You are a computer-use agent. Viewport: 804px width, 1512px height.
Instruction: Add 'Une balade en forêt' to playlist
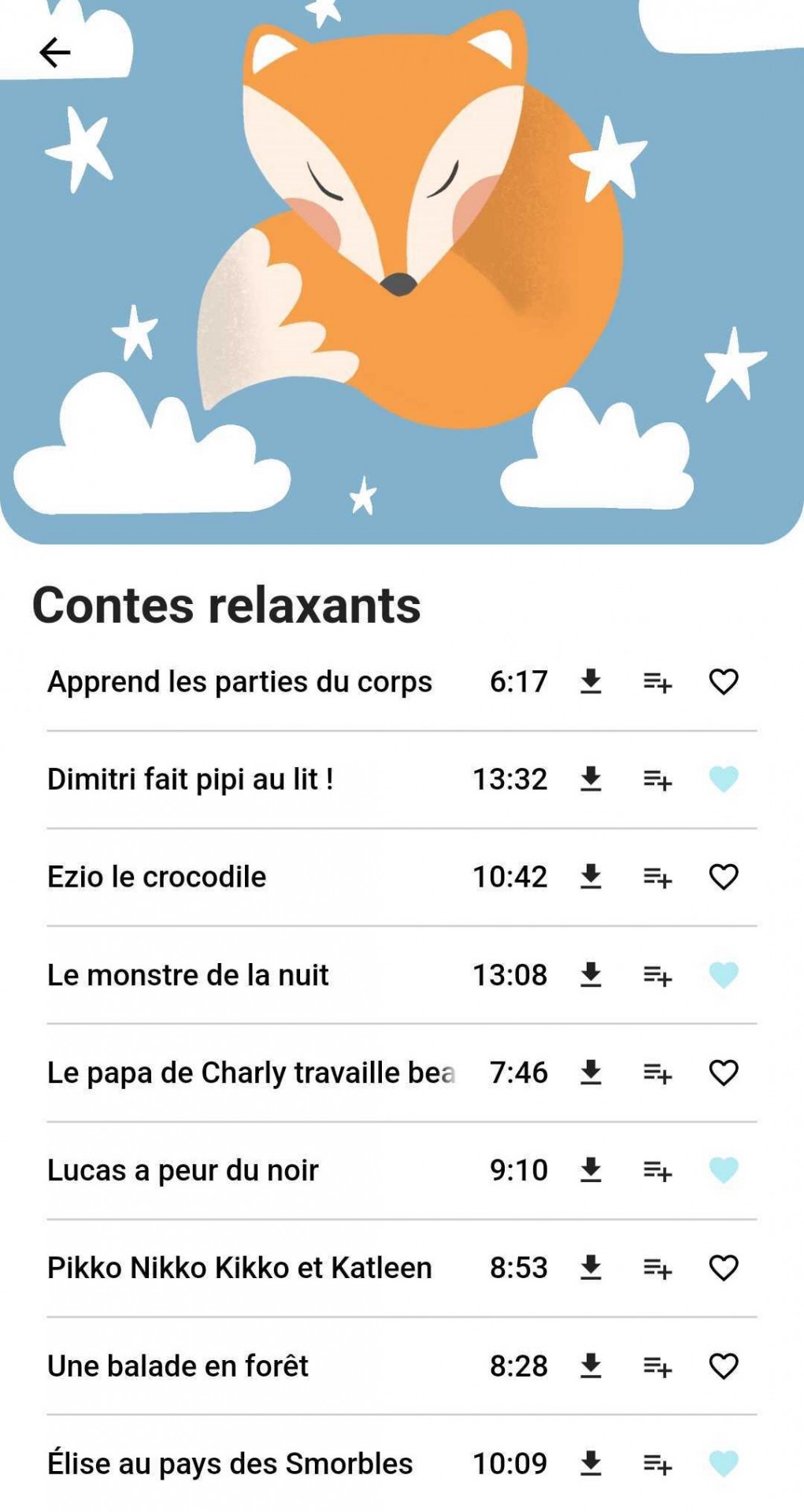pos(657,1366)
